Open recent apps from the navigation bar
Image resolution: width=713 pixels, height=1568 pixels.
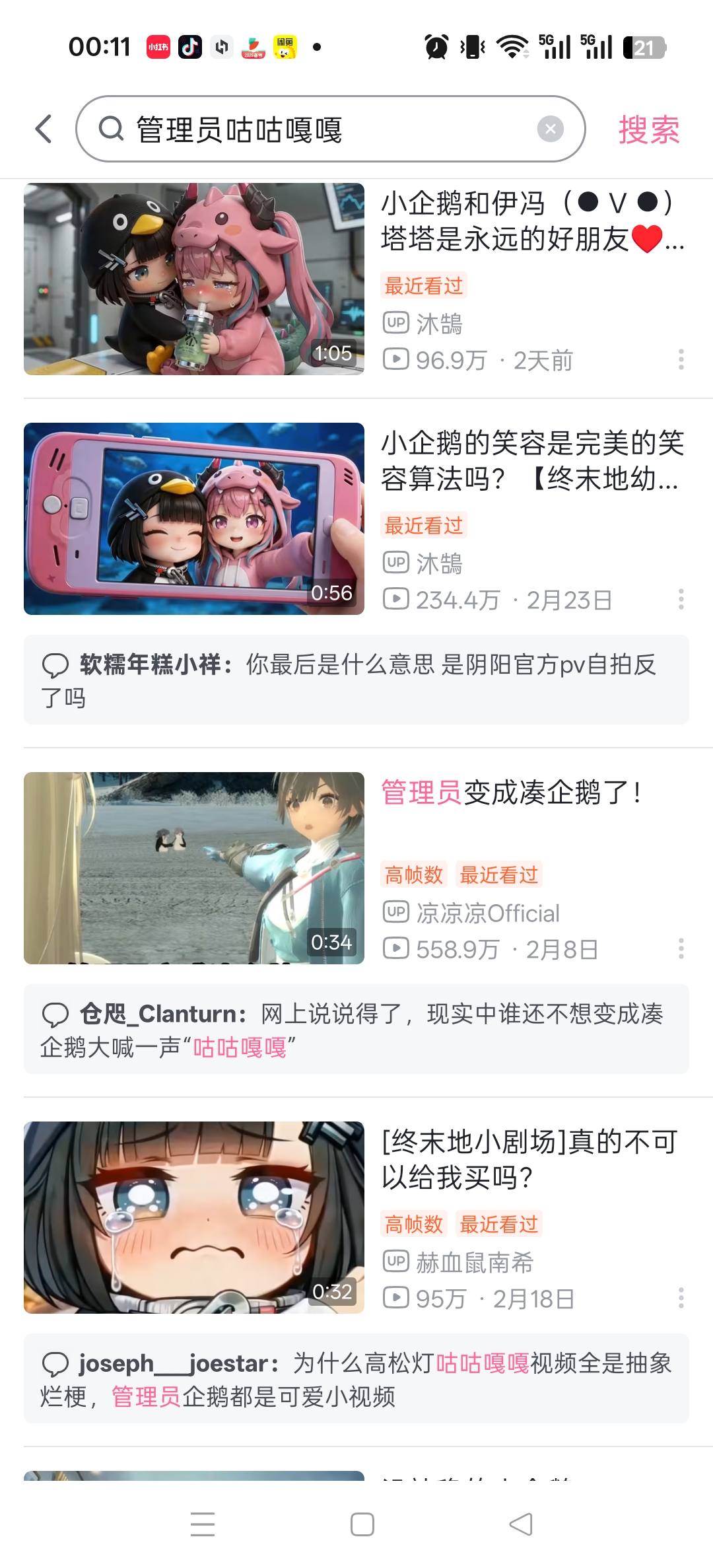pos(203,1524)
